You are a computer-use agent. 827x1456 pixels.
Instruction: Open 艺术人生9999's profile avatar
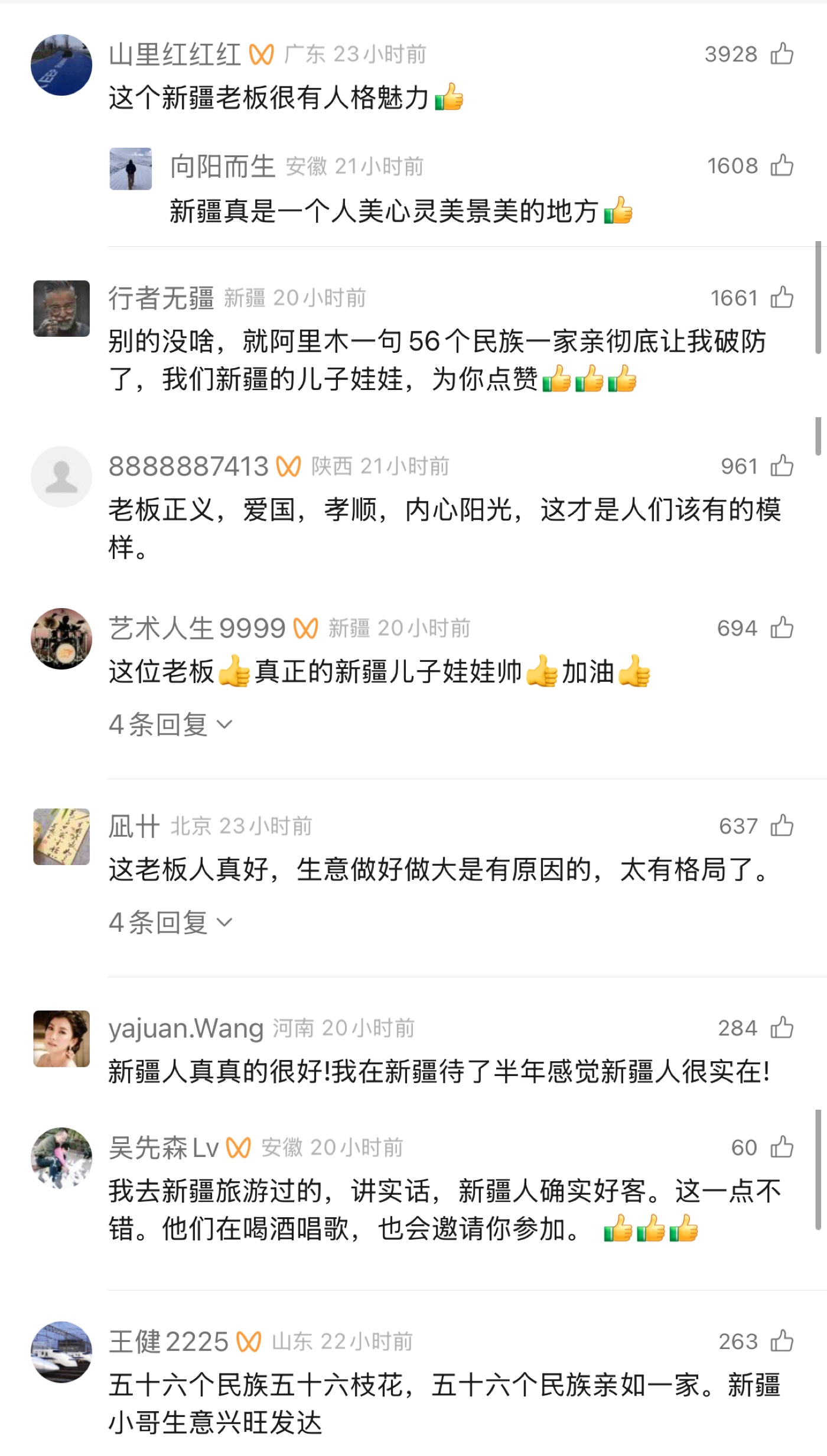61,639
